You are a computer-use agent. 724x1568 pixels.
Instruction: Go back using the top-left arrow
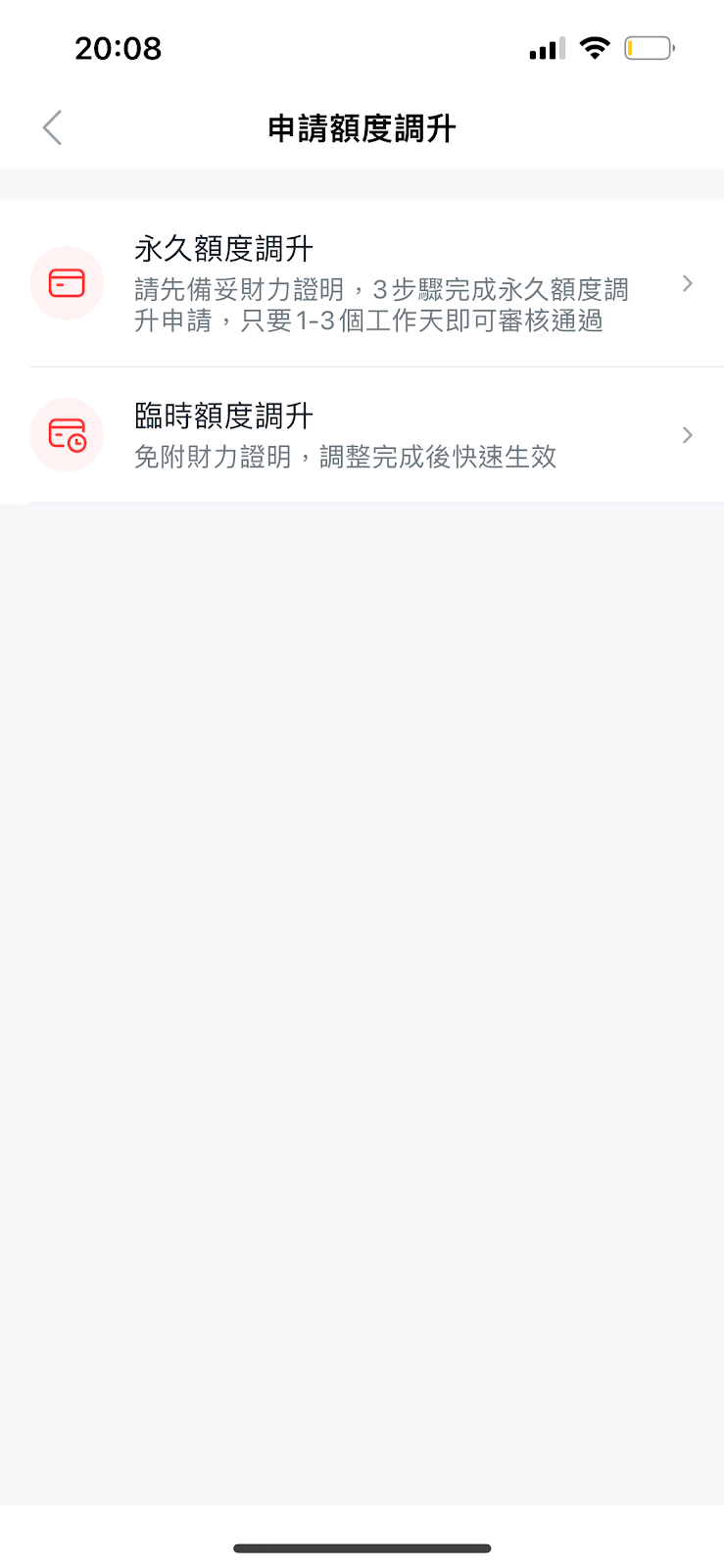tap(53, 127)
